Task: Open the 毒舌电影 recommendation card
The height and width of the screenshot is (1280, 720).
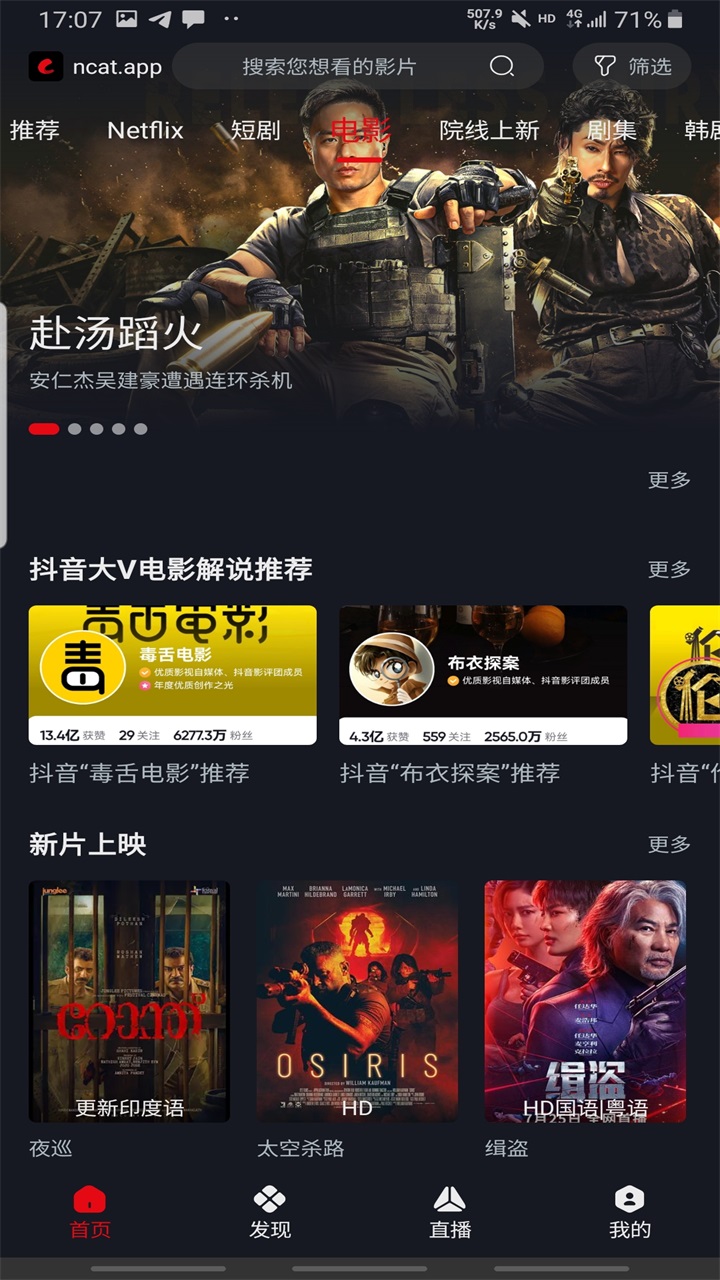Action: pyautogui.click(x=172, y=675)
